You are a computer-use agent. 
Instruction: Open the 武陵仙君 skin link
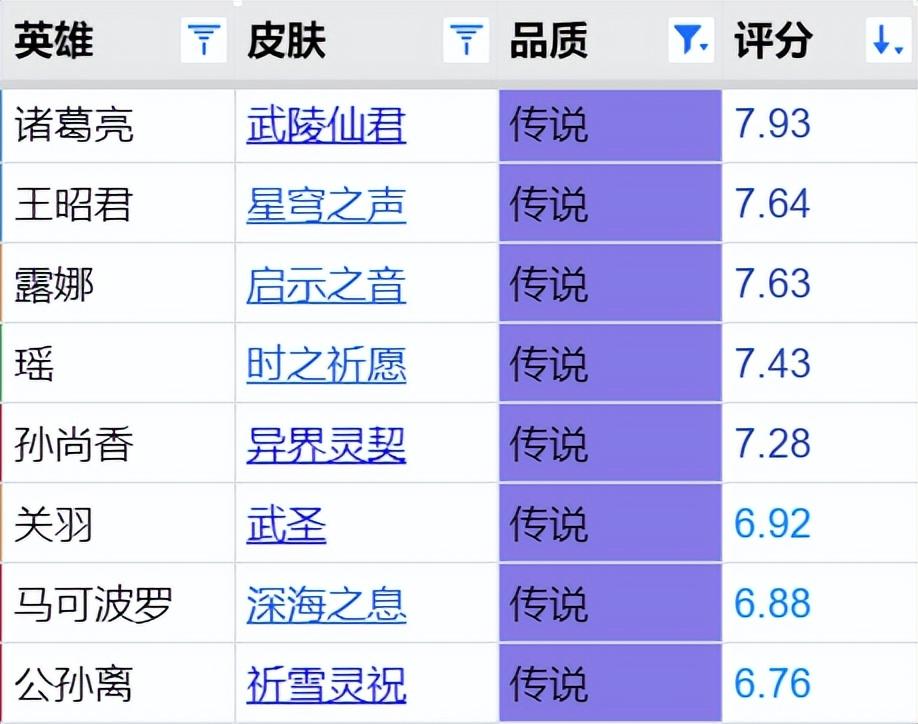[326, 126]
